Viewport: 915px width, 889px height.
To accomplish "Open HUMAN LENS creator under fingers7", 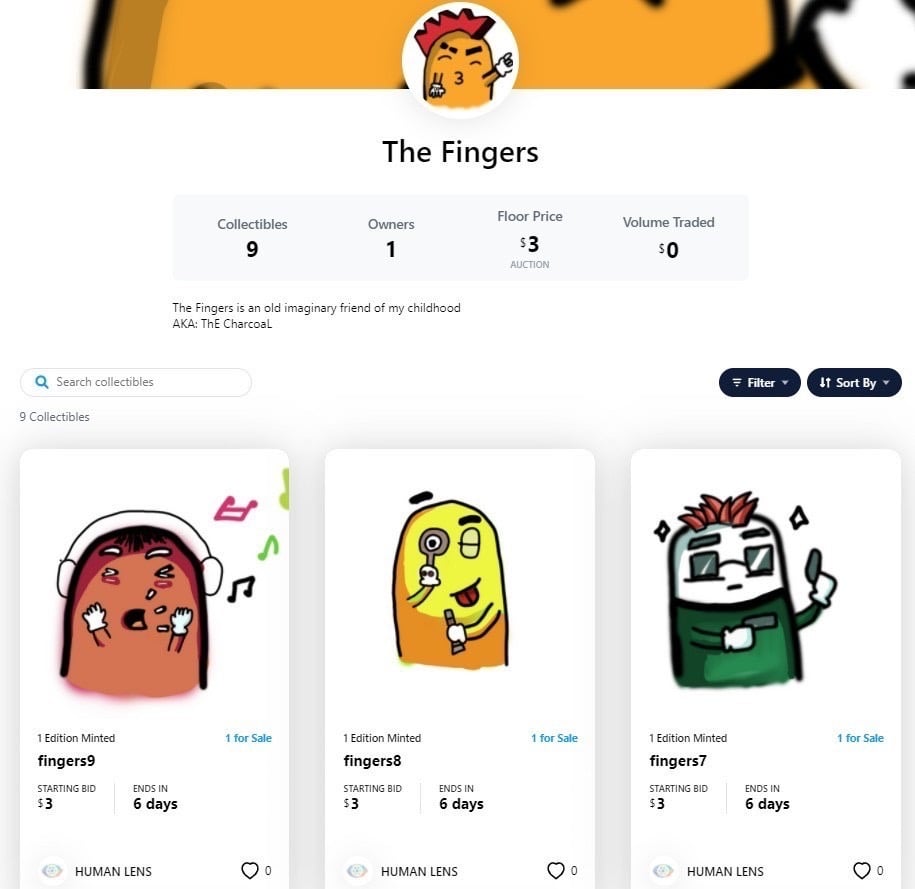I will [724, 871].
